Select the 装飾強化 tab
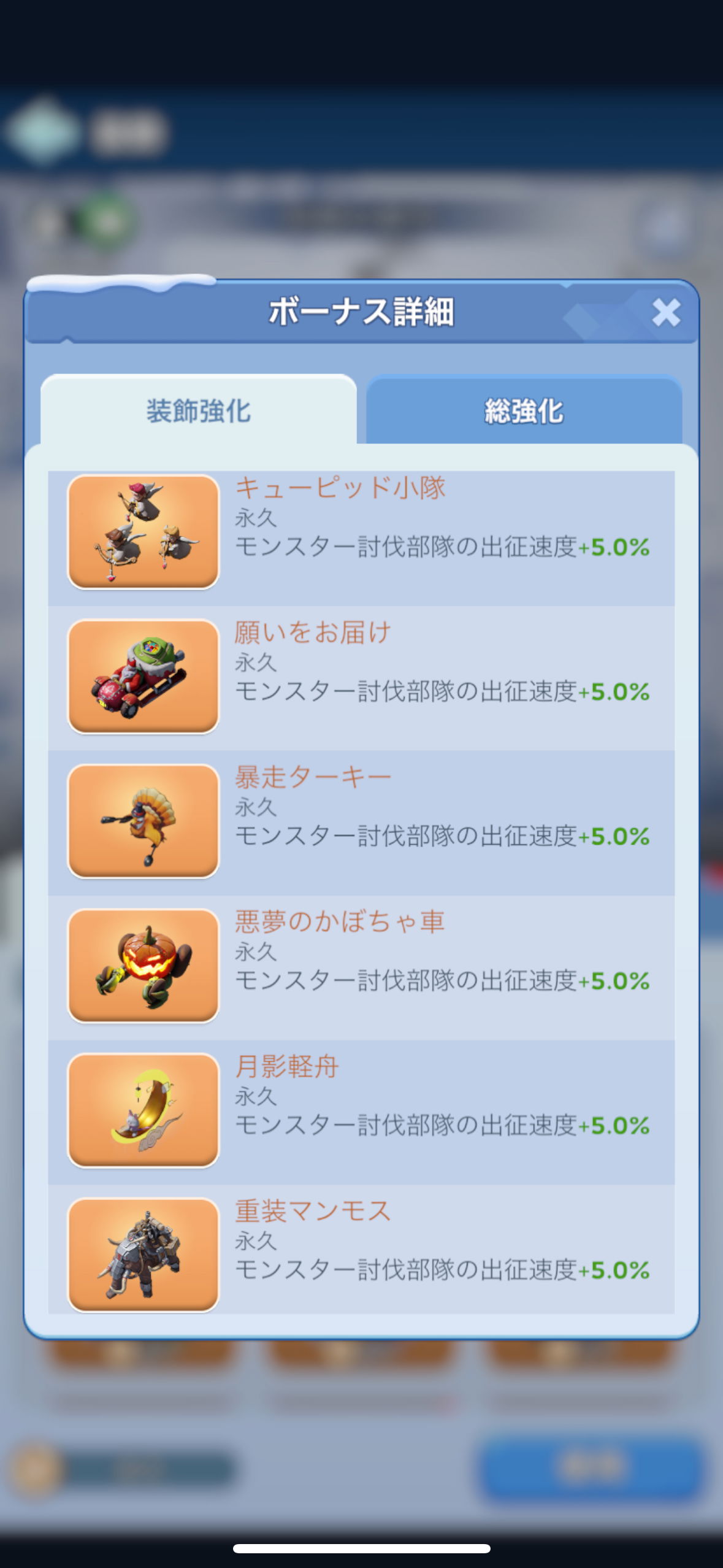Viewport: 723px width, 1568px height. [198, 410]
